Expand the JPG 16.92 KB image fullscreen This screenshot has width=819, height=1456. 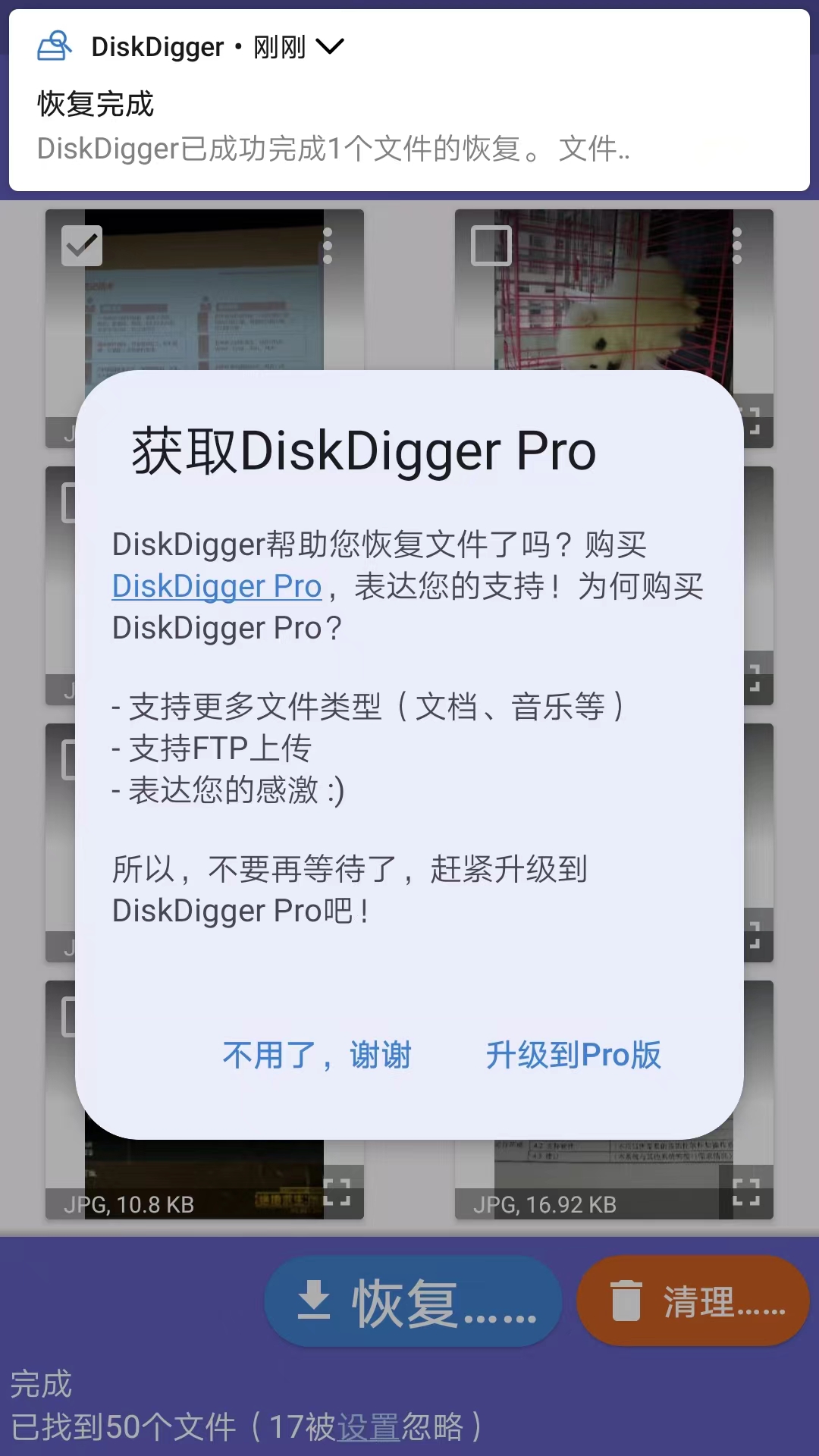[x=746, y=1192]
